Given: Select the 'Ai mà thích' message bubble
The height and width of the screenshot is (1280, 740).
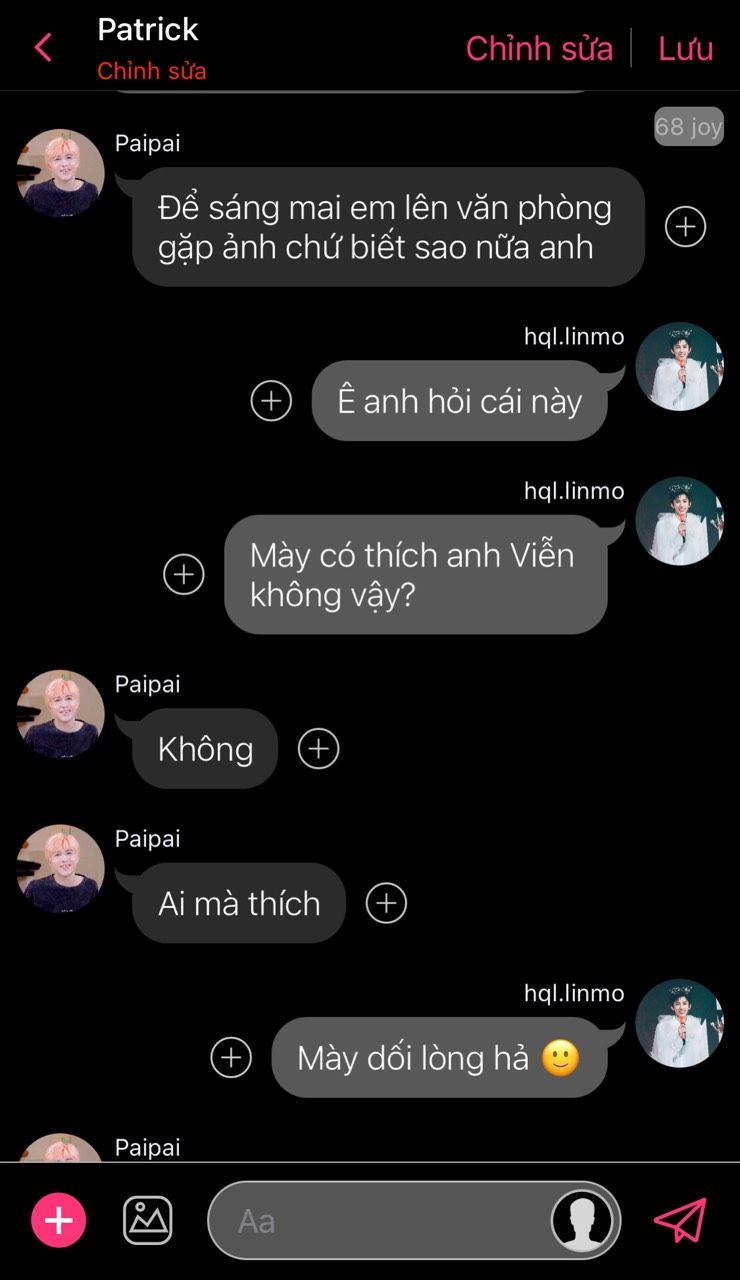Looking at the screenshot, I should click(x=239, y=903).
